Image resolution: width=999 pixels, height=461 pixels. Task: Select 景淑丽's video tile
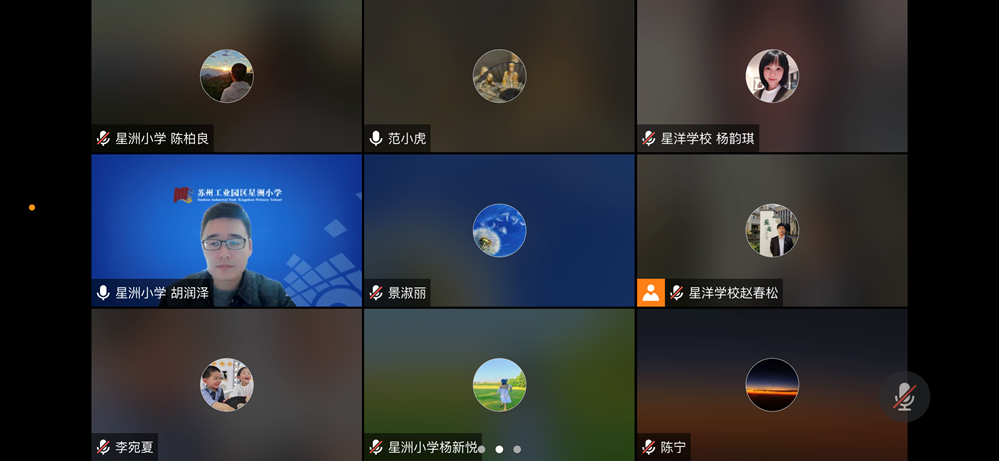click(499, 230)
